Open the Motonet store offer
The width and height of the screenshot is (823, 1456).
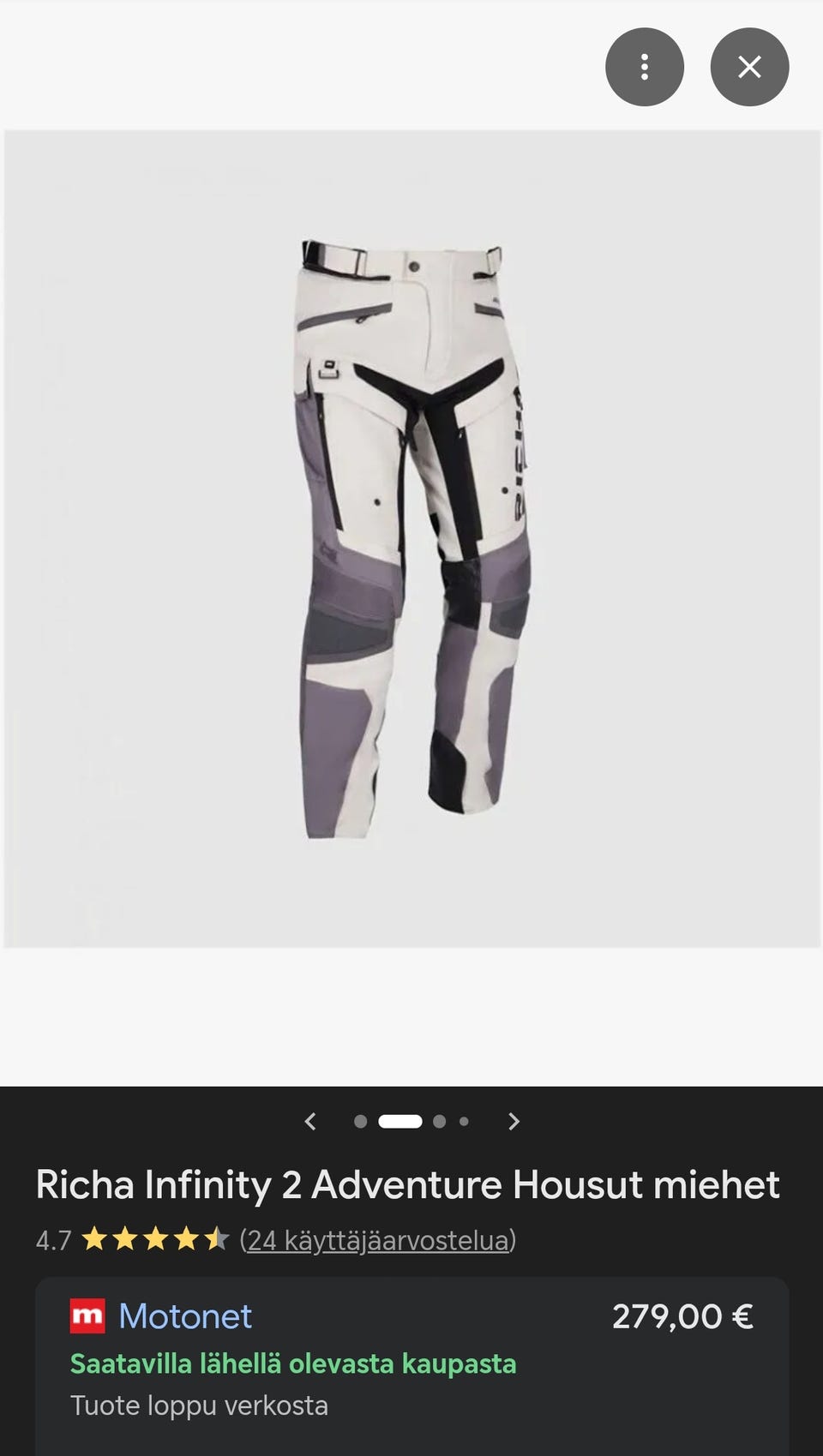(x=185, y=1316)
